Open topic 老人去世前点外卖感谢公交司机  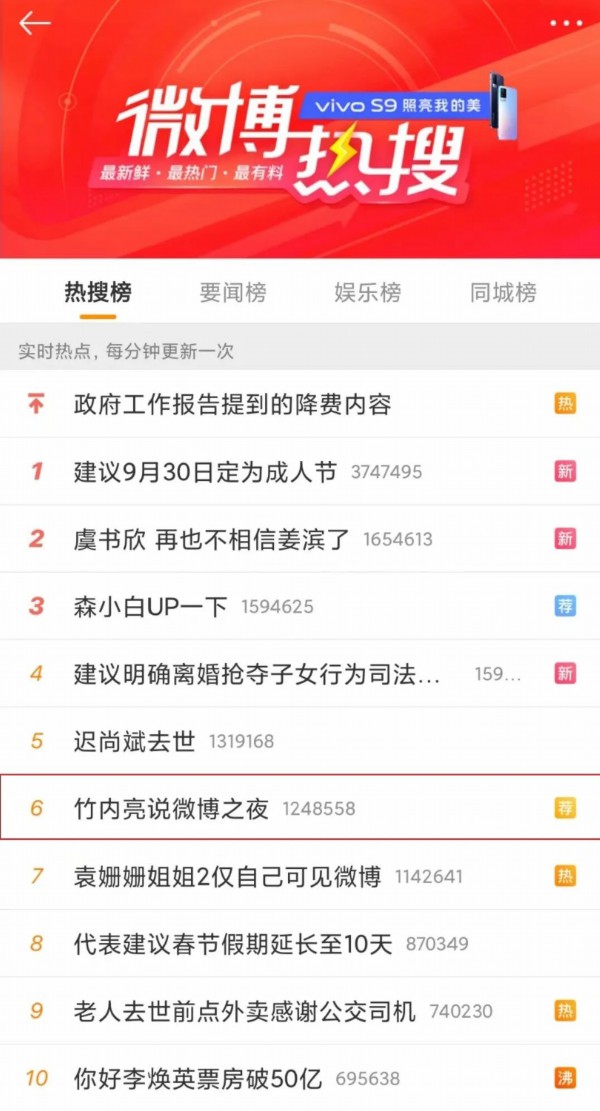coord(245,1011)
